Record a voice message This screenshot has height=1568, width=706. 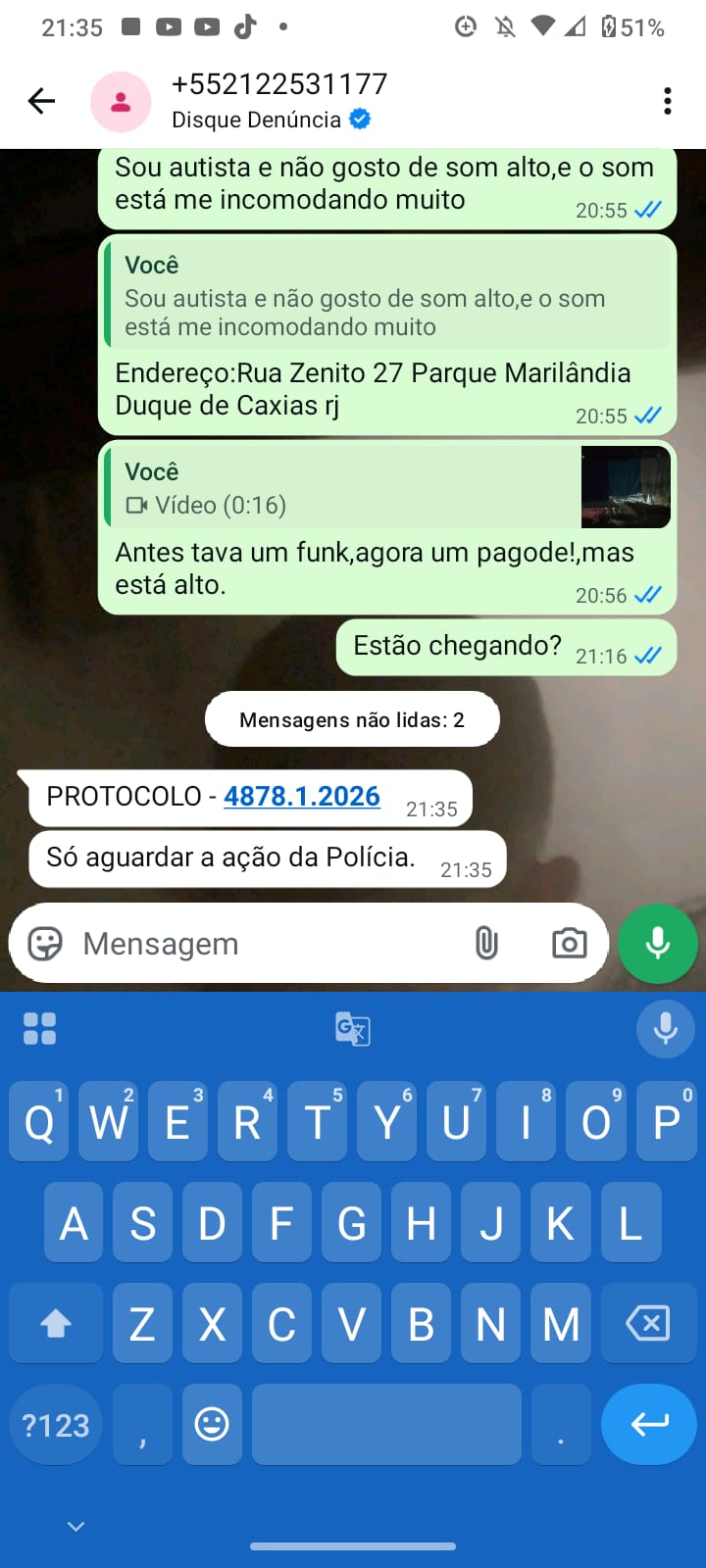pyautogui.click(x=658, y=944)
